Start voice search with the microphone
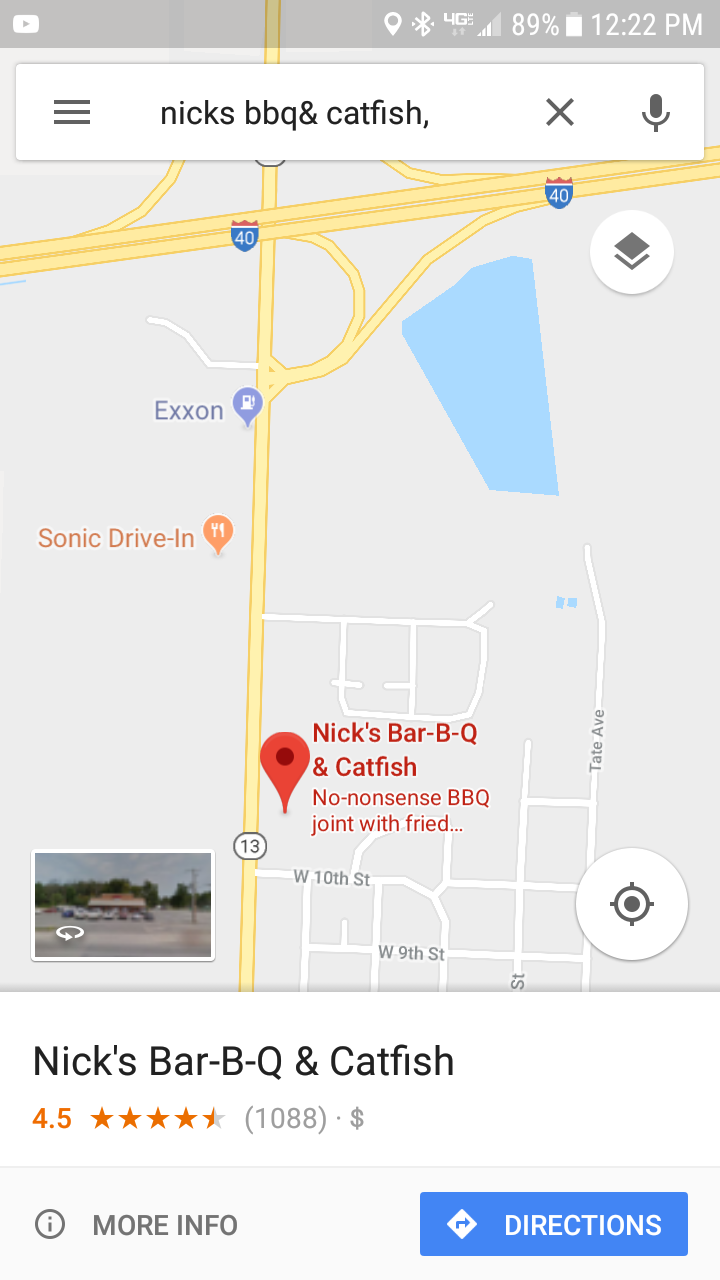The image size is (720, 1280). click(655, 112)
